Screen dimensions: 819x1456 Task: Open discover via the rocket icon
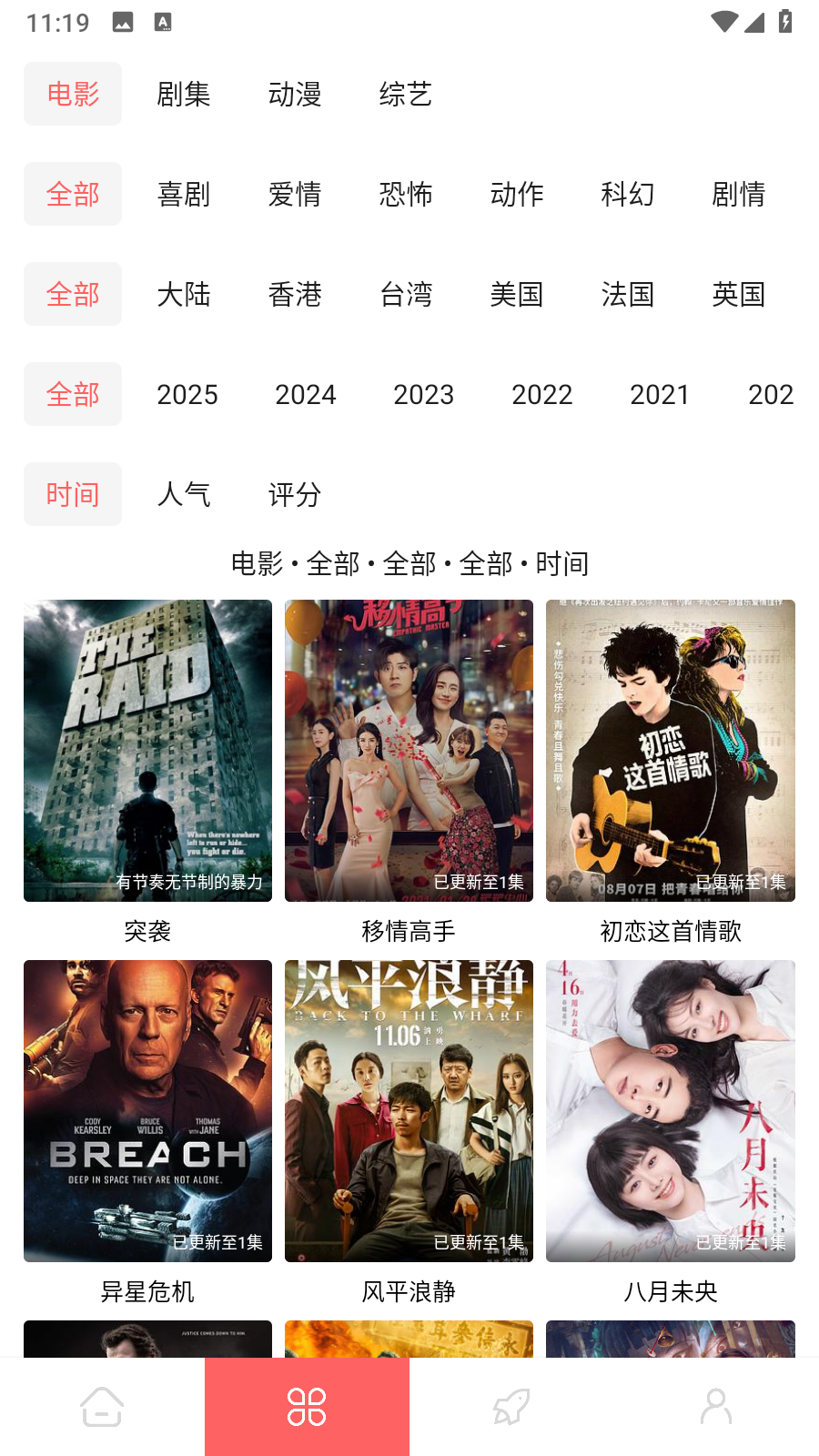point(511,1406)
